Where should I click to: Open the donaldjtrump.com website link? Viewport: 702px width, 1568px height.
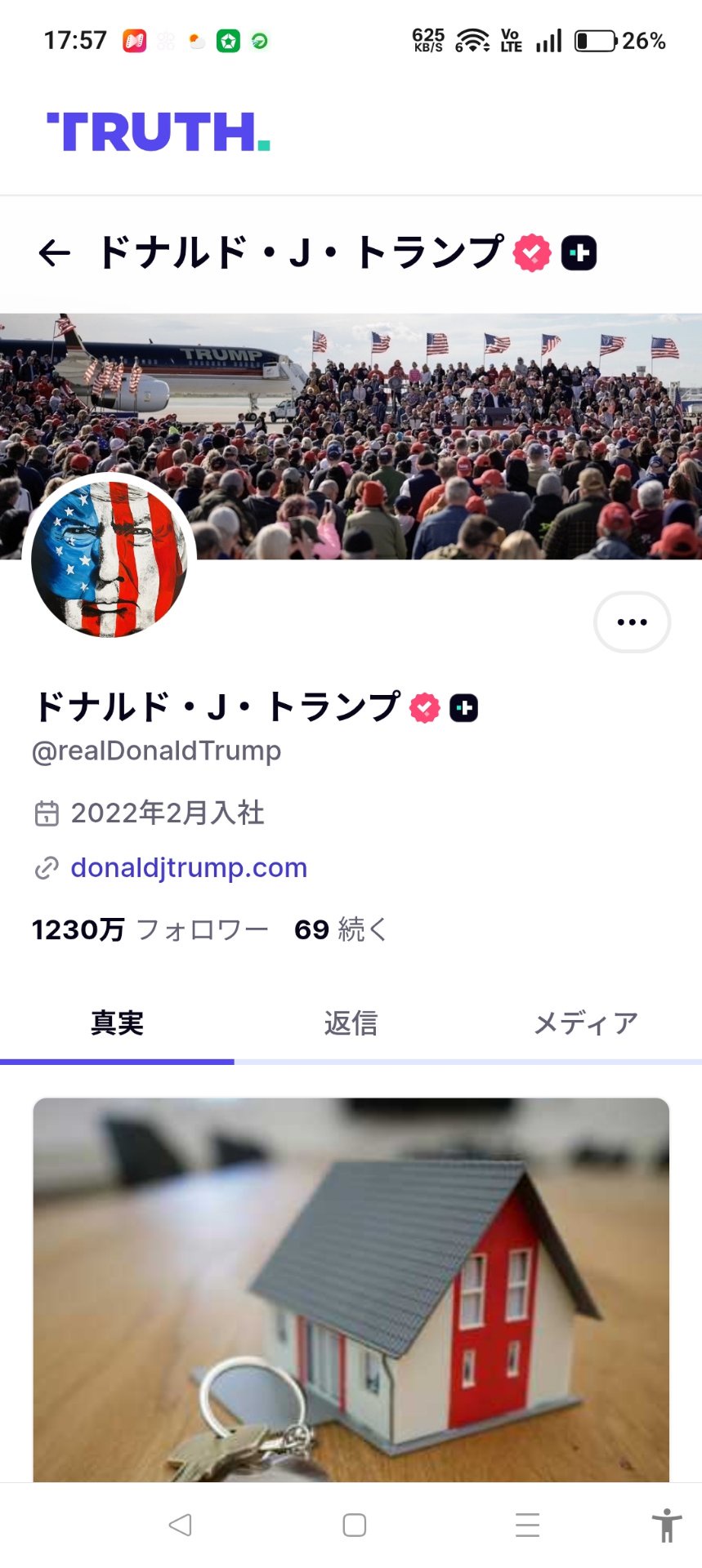(189, 867)
